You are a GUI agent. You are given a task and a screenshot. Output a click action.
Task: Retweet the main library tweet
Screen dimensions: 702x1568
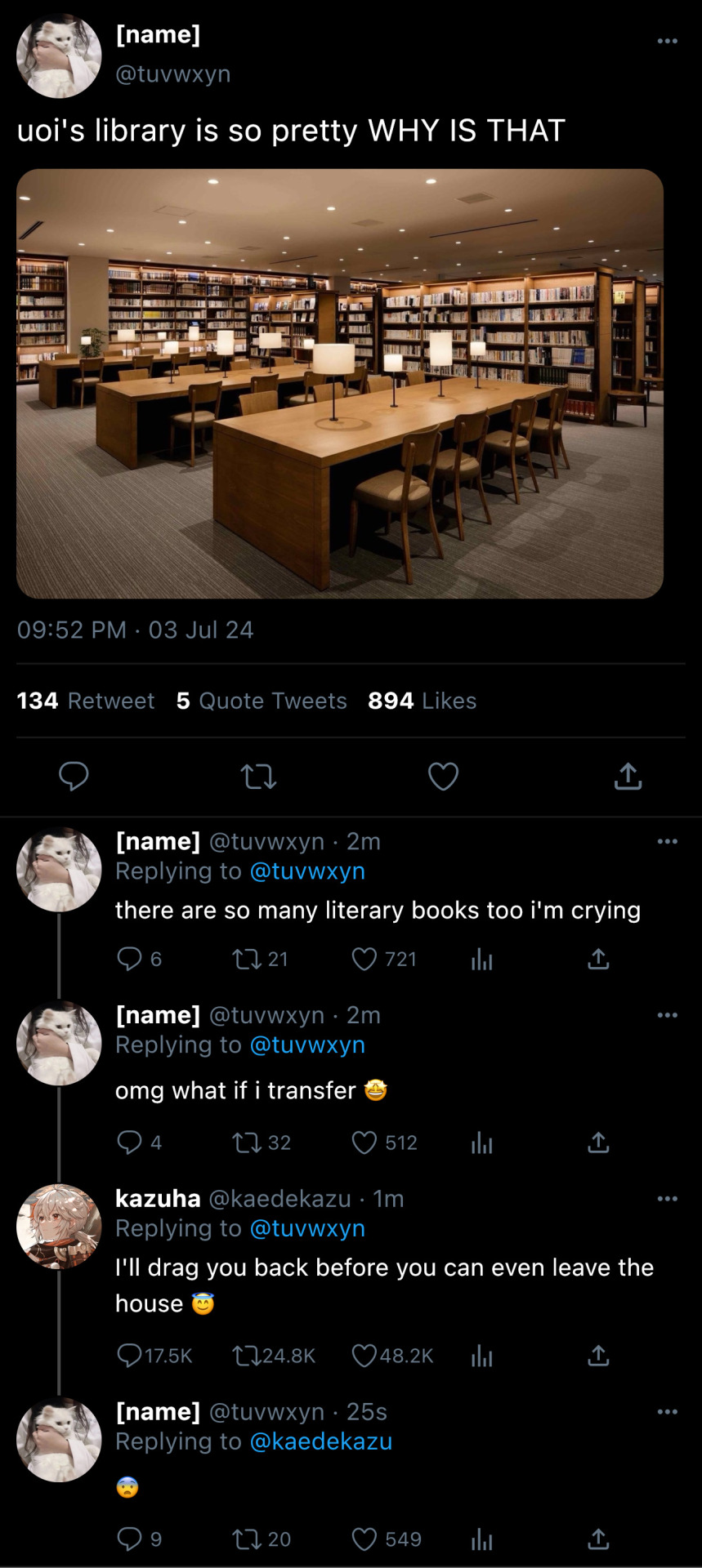pos(259,776)
